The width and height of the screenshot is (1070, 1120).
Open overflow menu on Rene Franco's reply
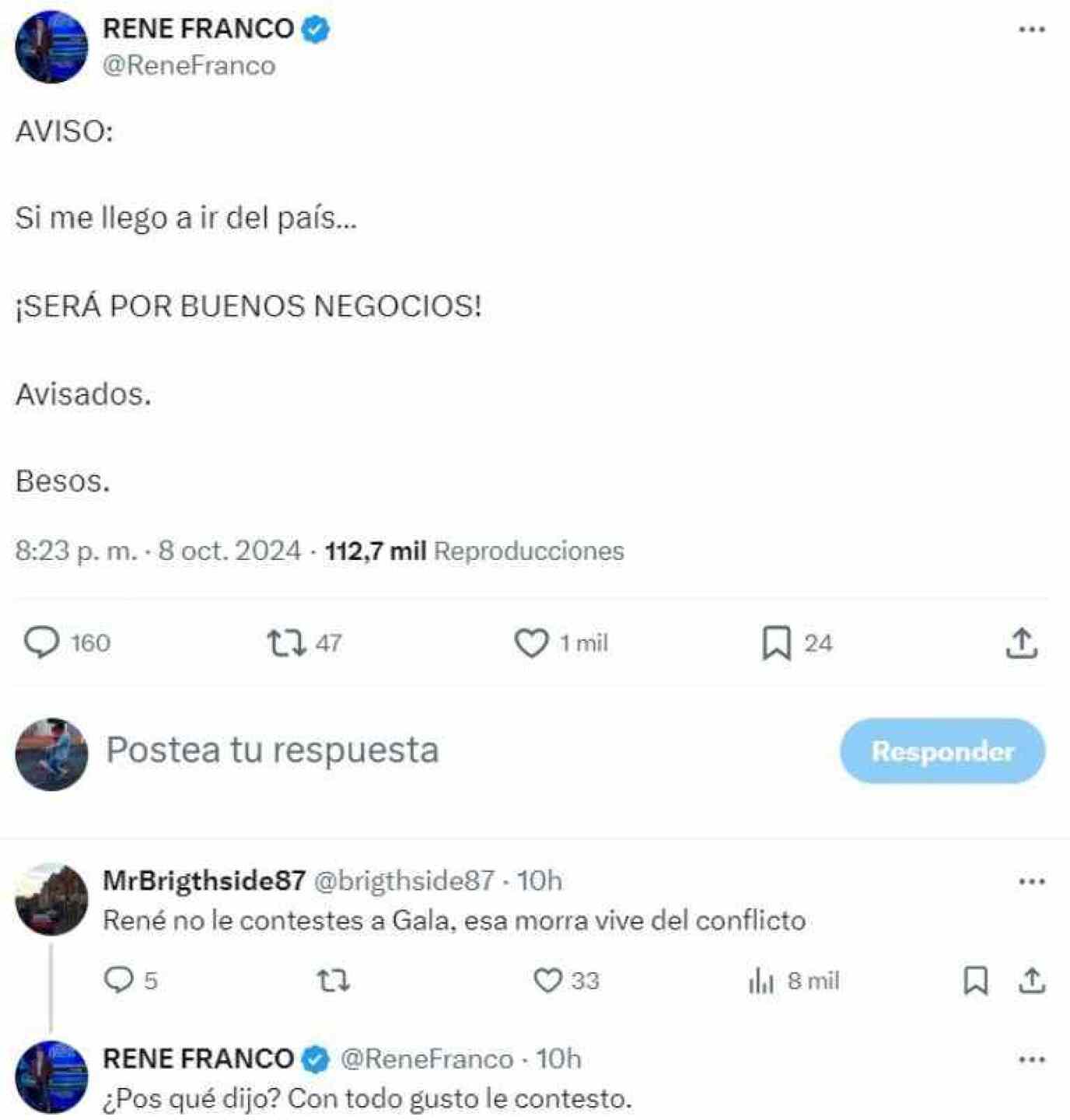point(1031,1059)
